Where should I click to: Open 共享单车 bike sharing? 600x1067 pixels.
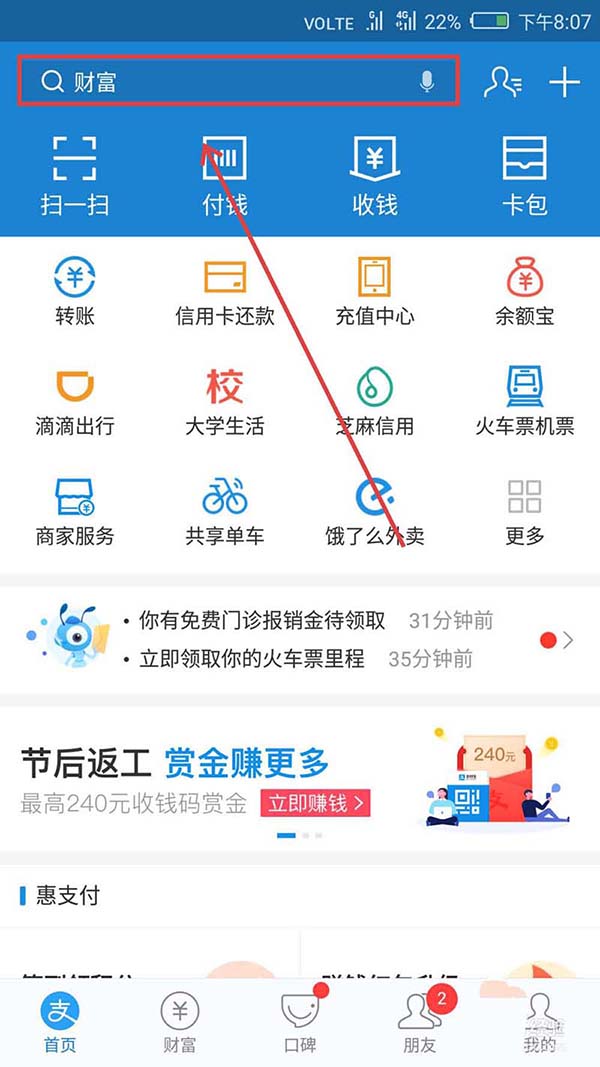tap(225, 511)
